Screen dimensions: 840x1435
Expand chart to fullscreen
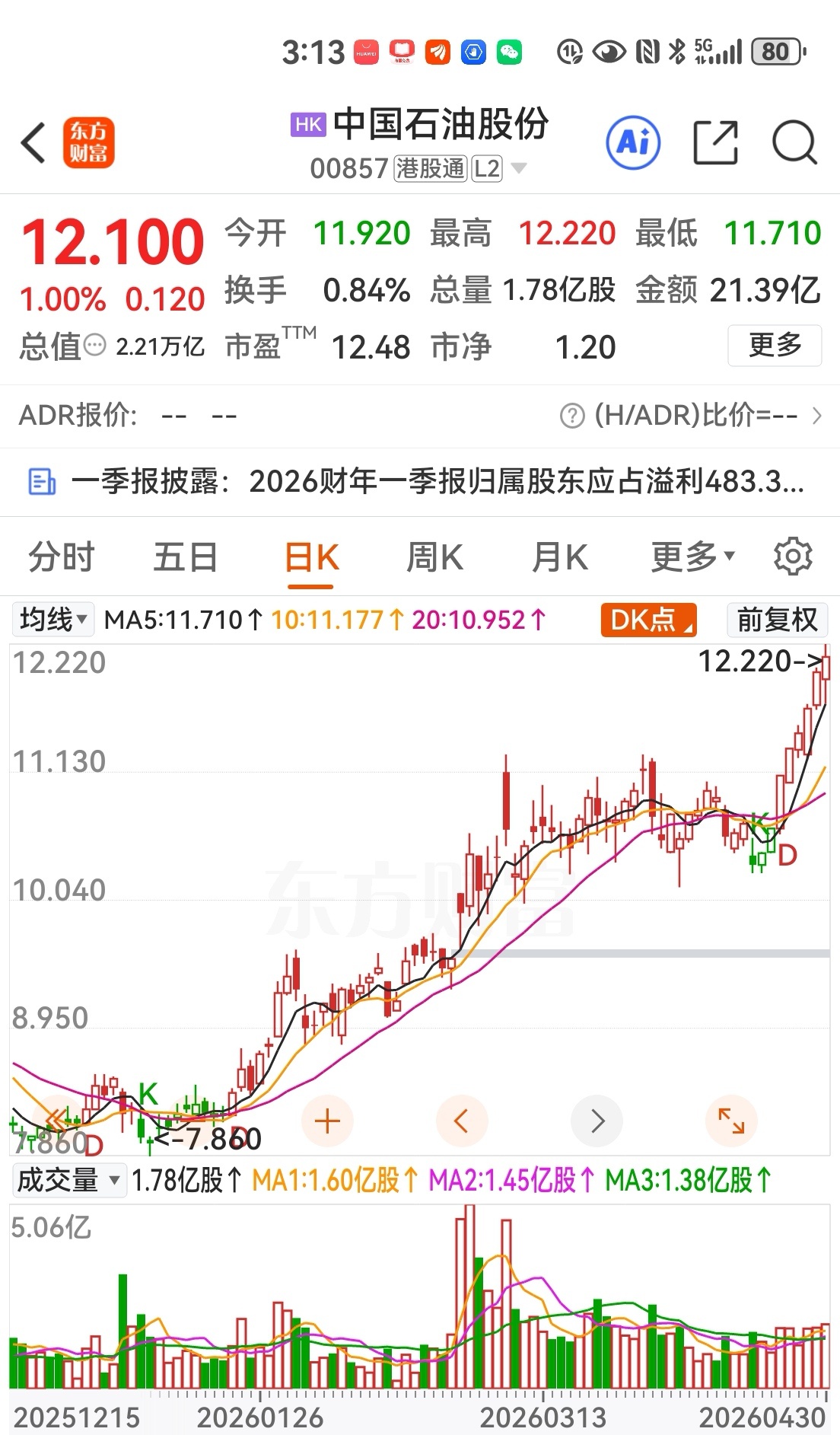[x=731, y=1121]
